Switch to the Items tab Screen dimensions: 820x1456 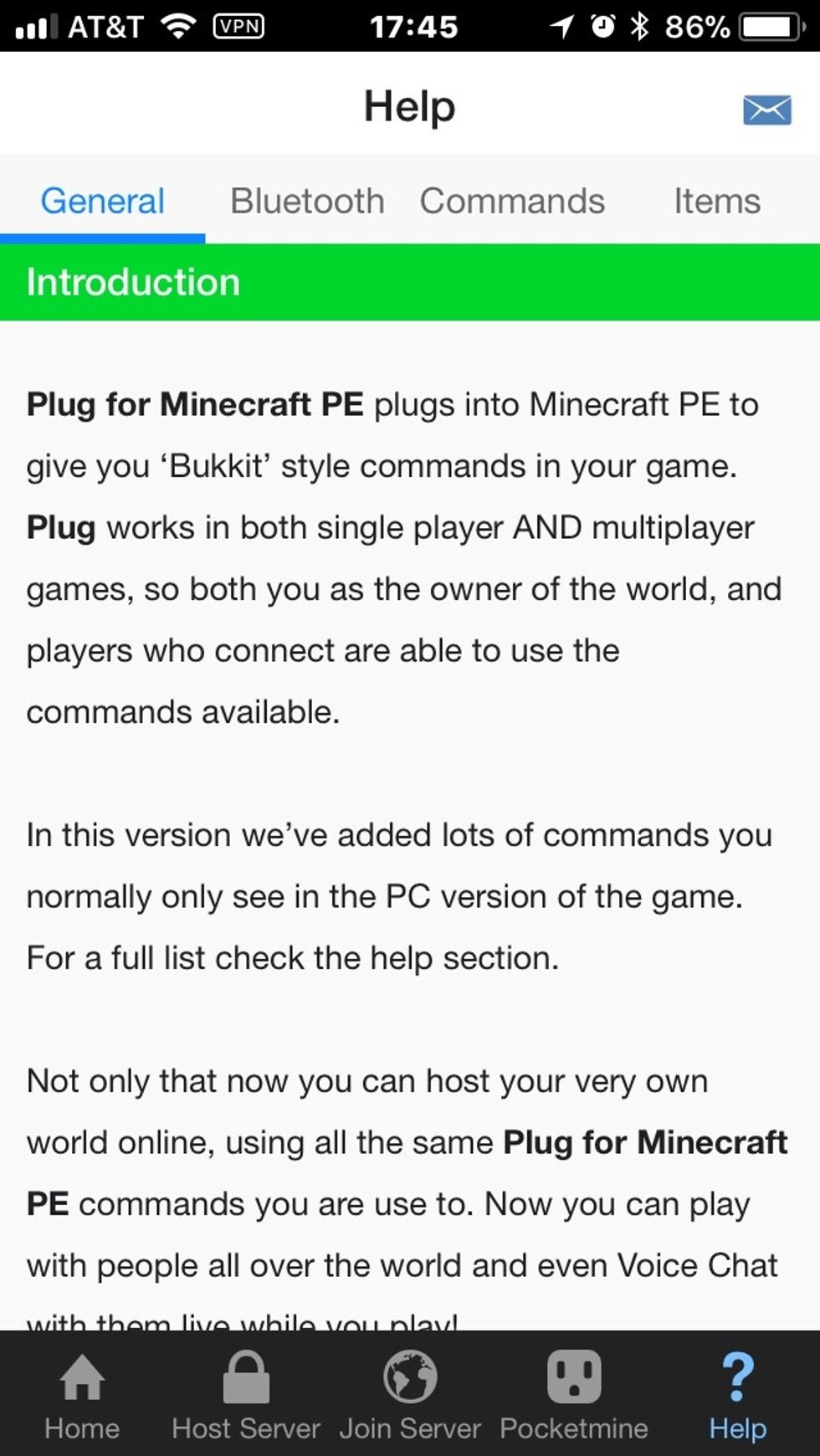pyautogui.click(x=717, y=201)
